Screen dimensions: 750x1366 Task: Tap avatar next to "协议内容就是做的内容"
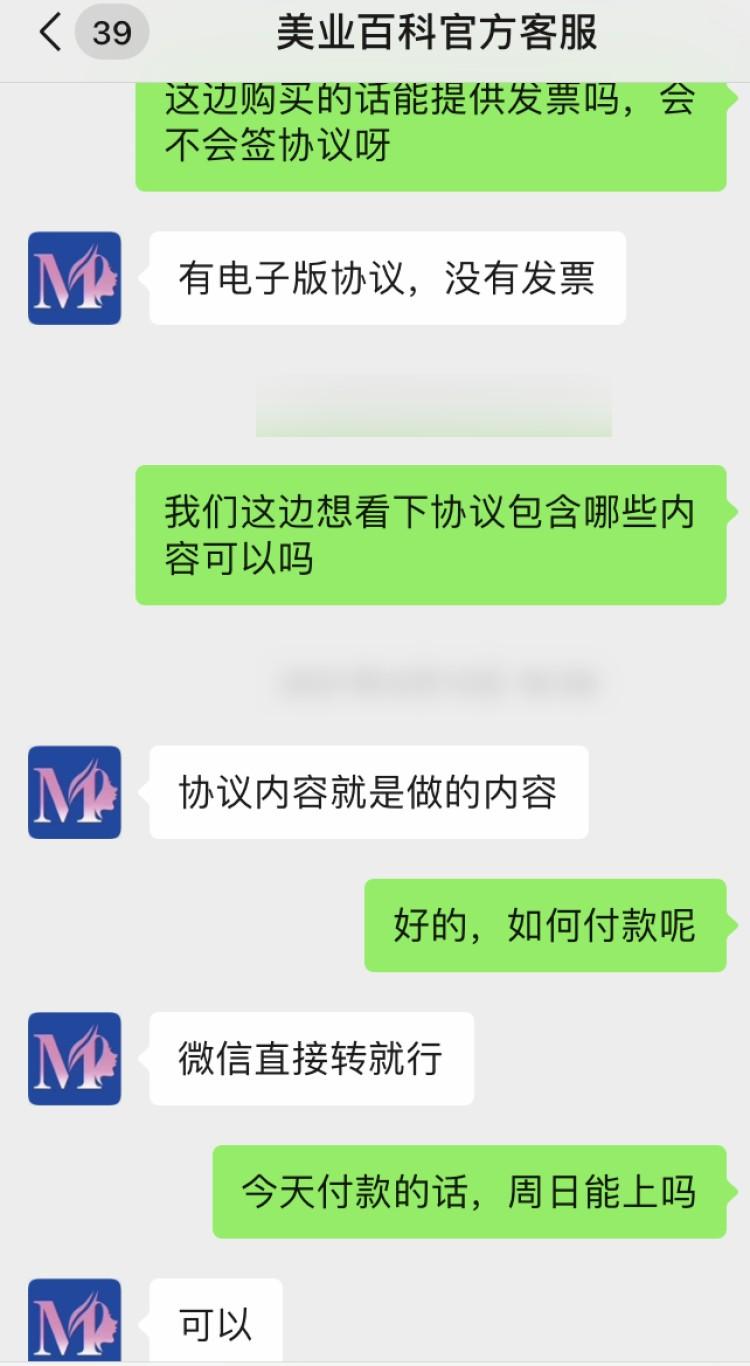pyautogui.click(x=74, y=792)
